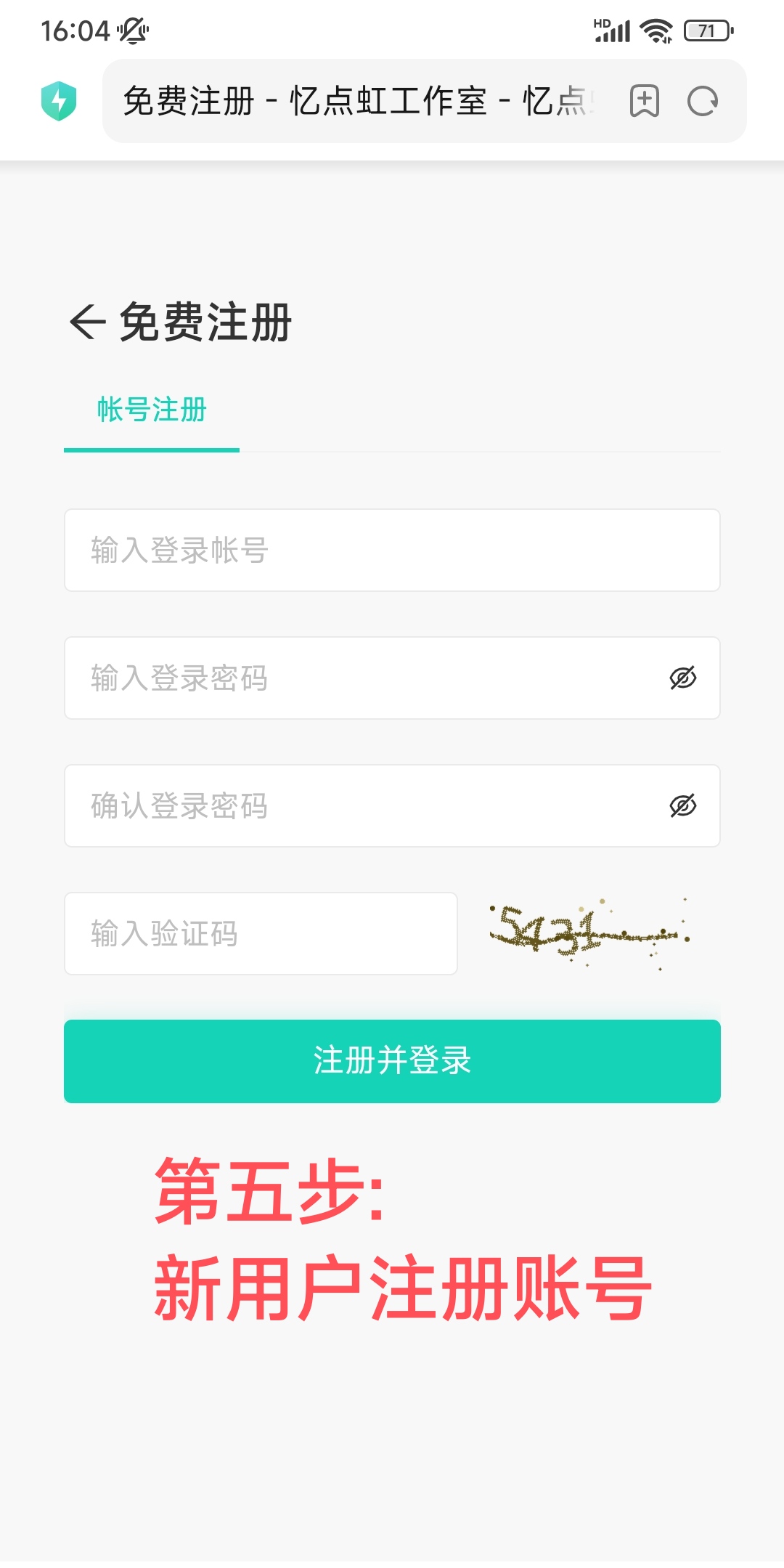The image size is (784, 1568).
Task: Show password in 输入登录密码 field
Action: coord(682,678)
